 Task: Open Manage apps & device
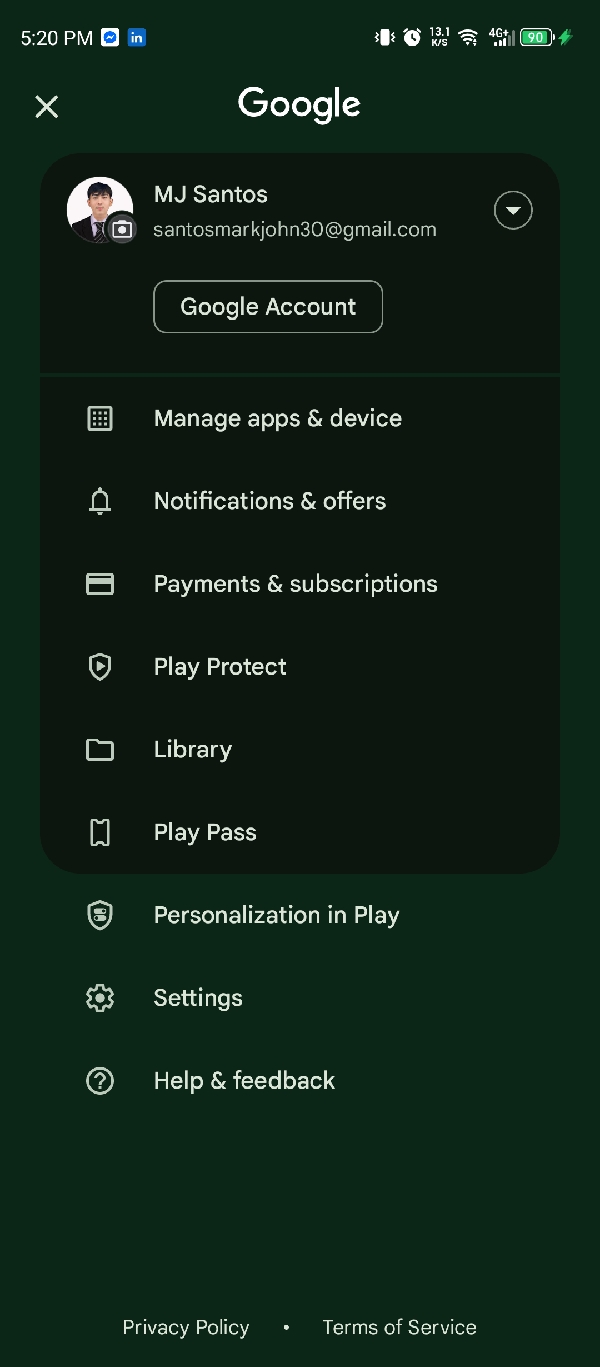click(277, 419)
